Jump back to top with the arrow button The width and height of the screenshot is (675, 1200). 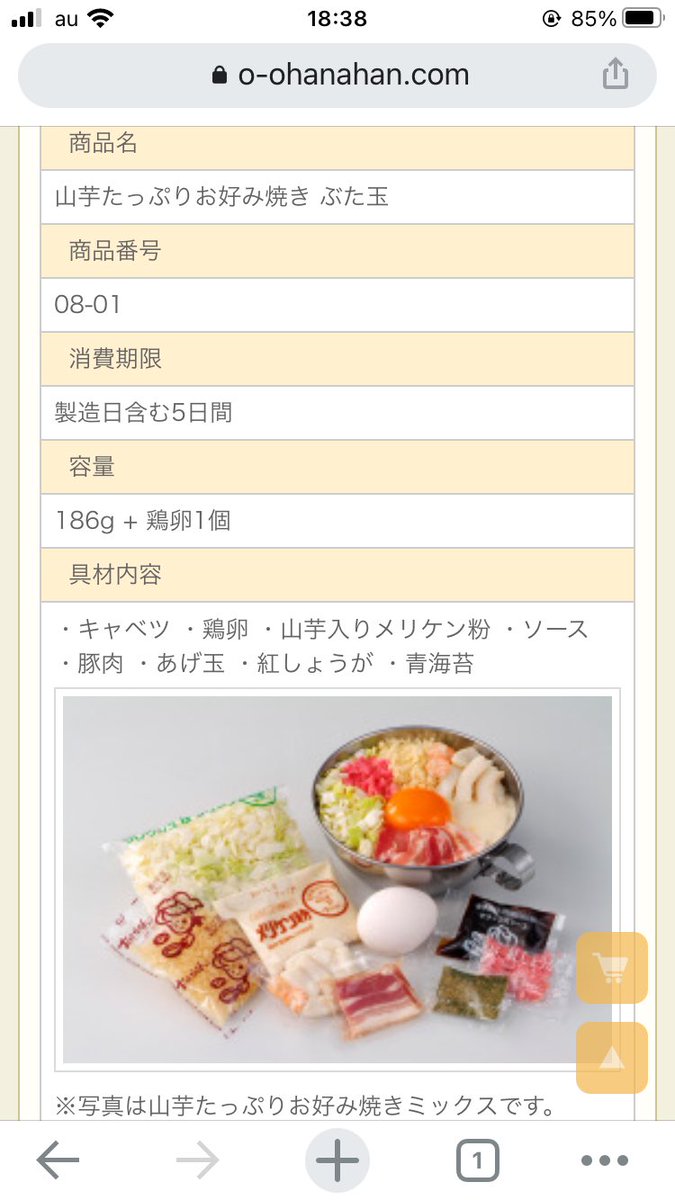611,1057
